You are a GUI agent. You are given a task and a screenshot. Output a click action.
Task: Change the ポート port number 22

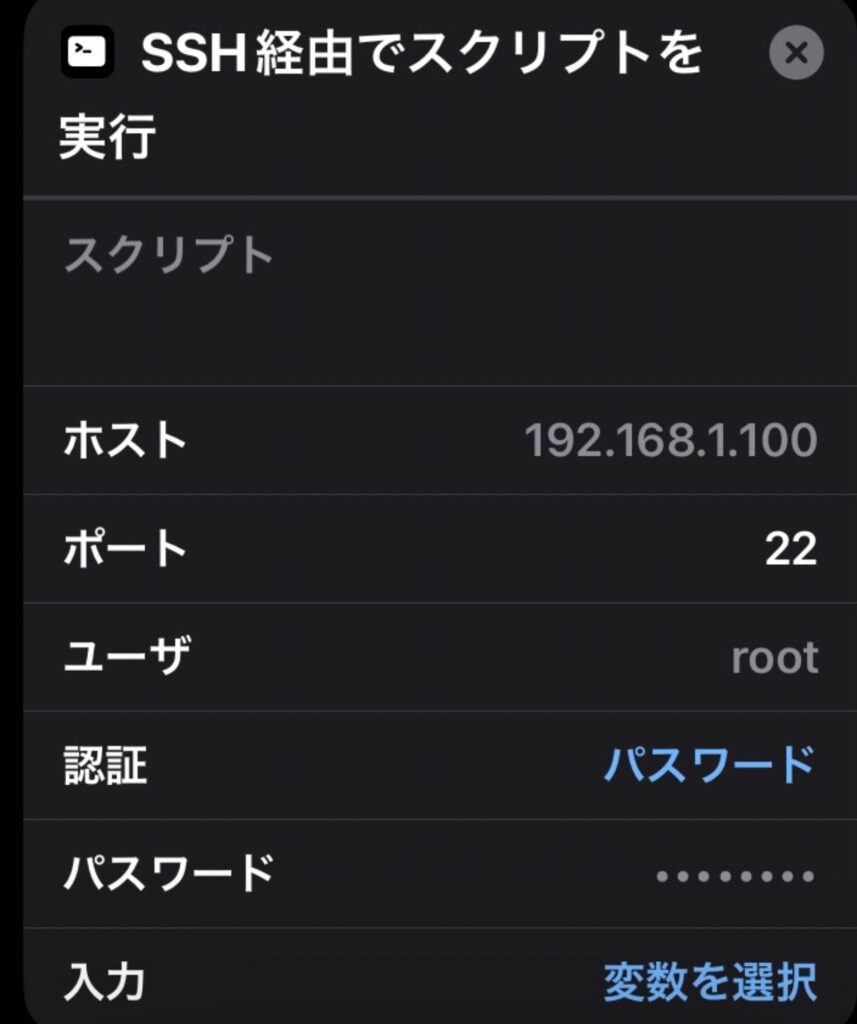790,548
